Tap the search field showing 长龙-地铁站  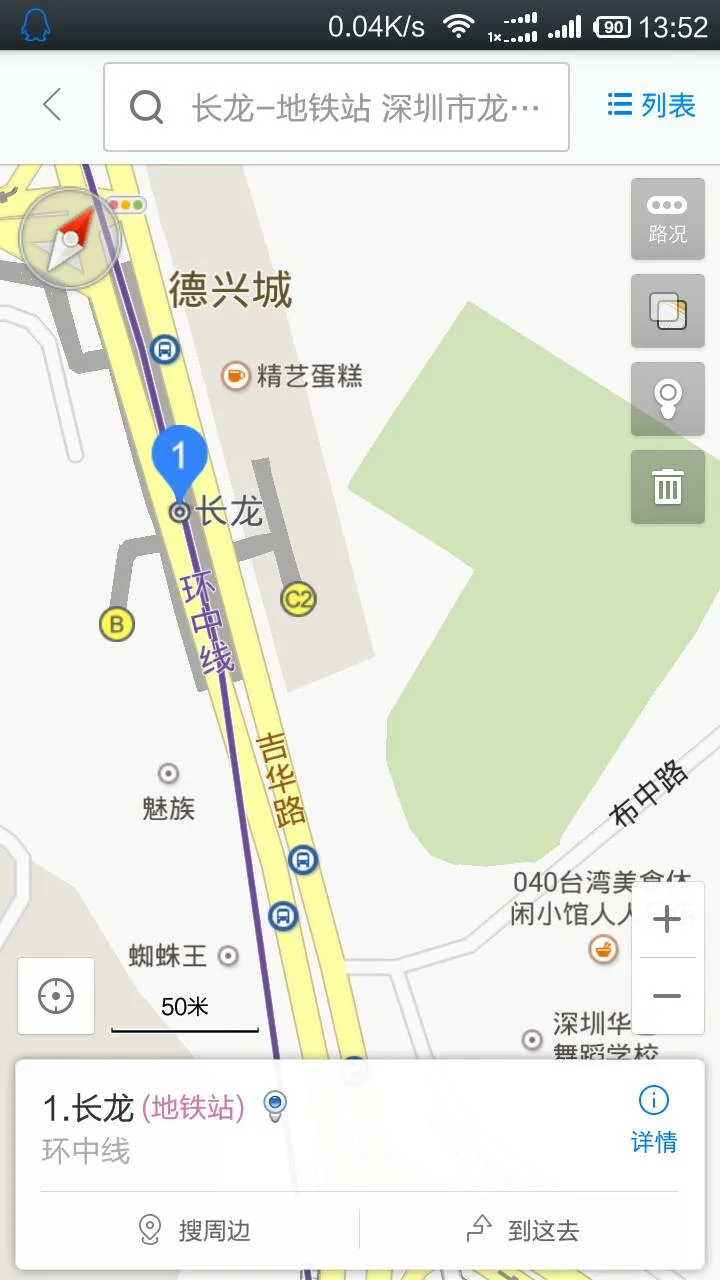[x=360, y=106]
